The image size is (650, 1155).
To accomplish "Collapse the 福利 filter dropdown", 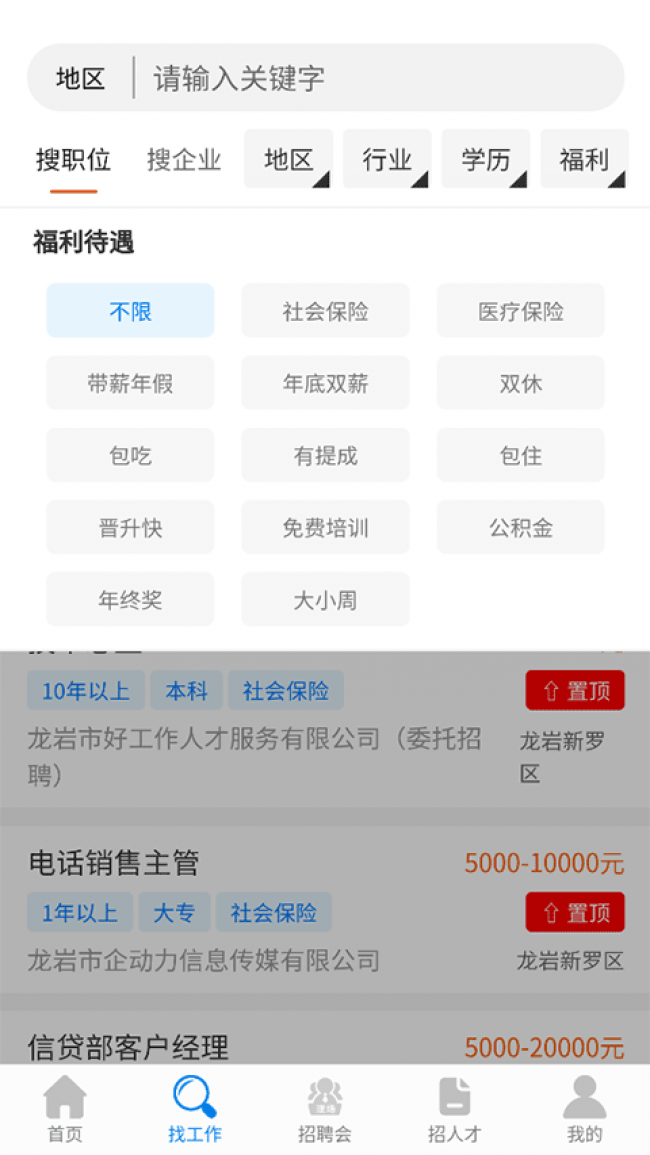I will coord(584,160).
